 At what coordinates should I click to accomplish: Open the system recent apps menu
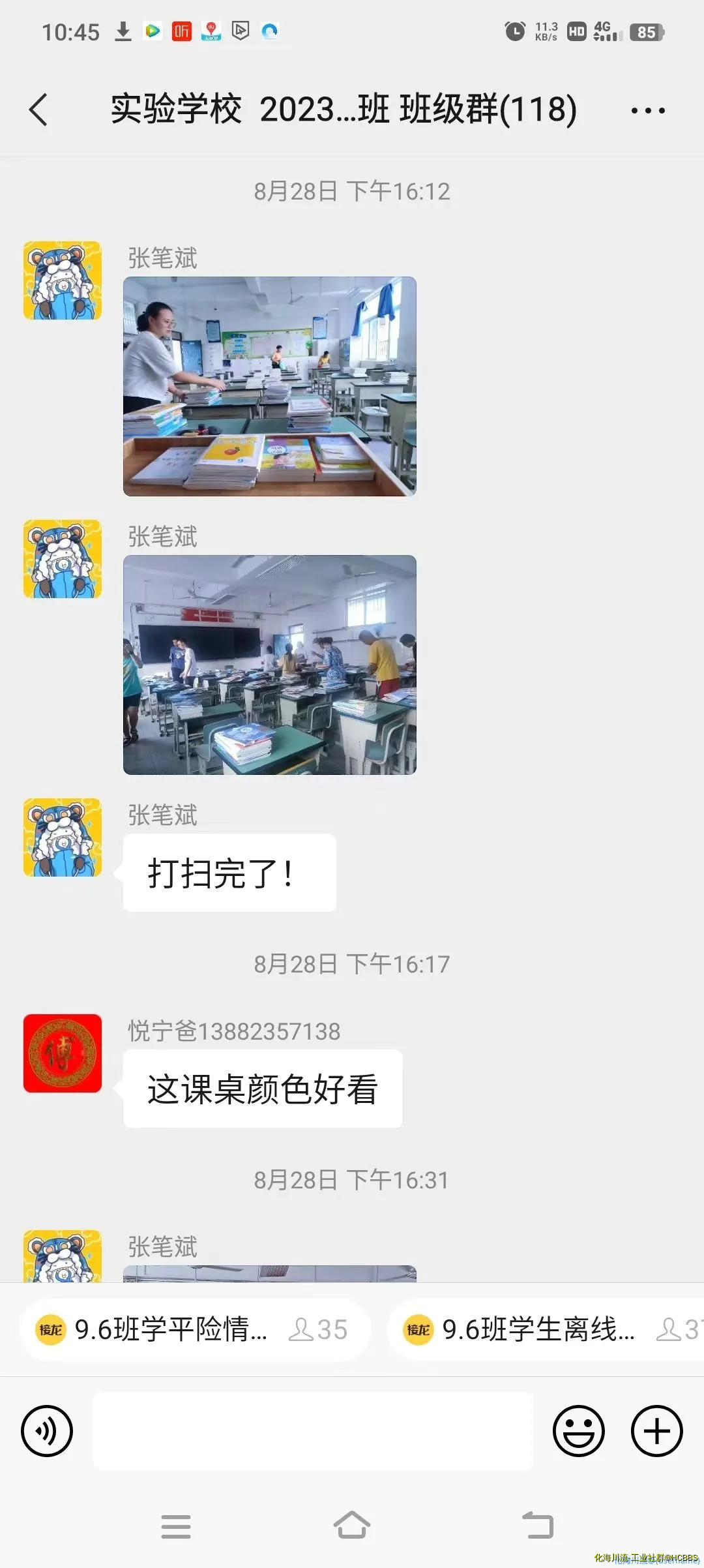176,1526
